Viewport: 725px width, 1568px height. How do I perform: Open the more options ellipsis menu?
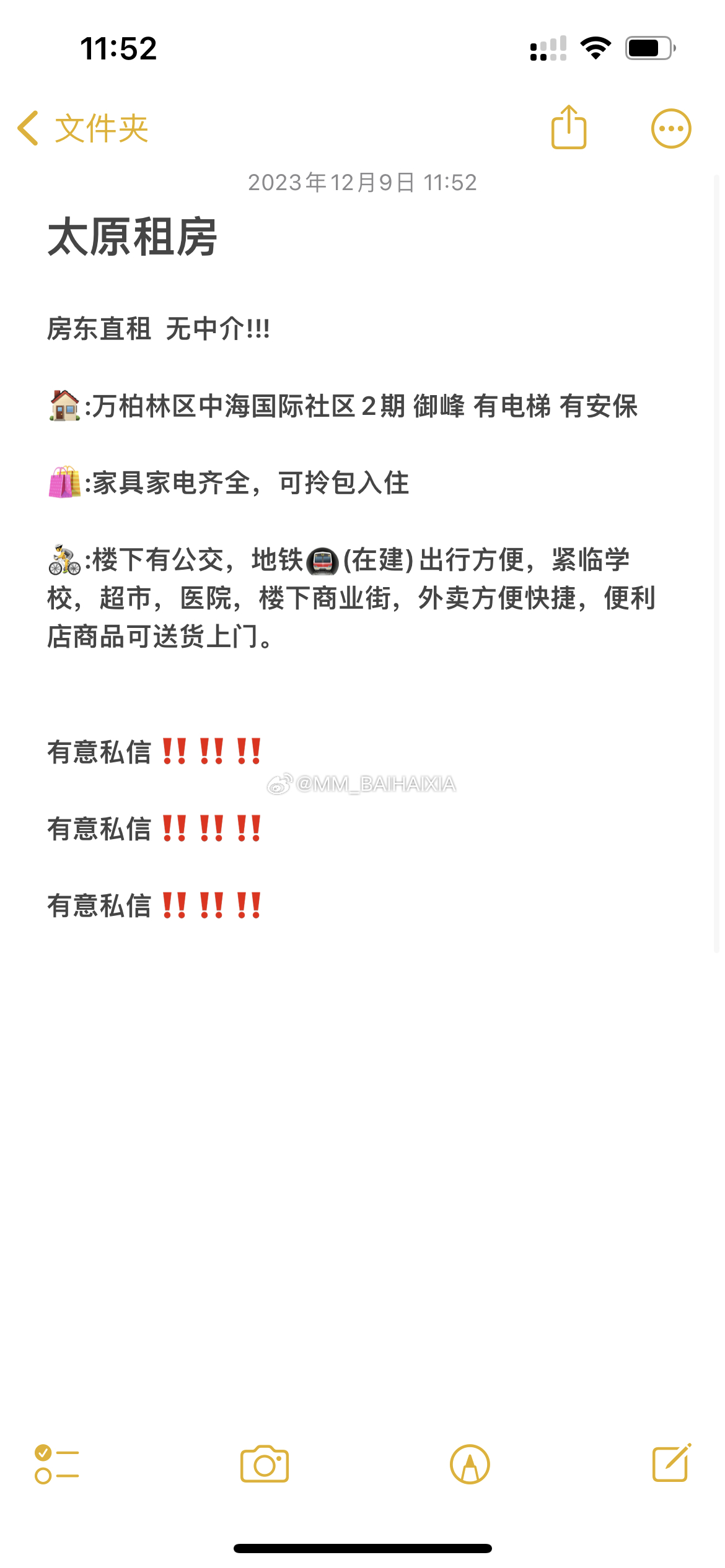670,128
